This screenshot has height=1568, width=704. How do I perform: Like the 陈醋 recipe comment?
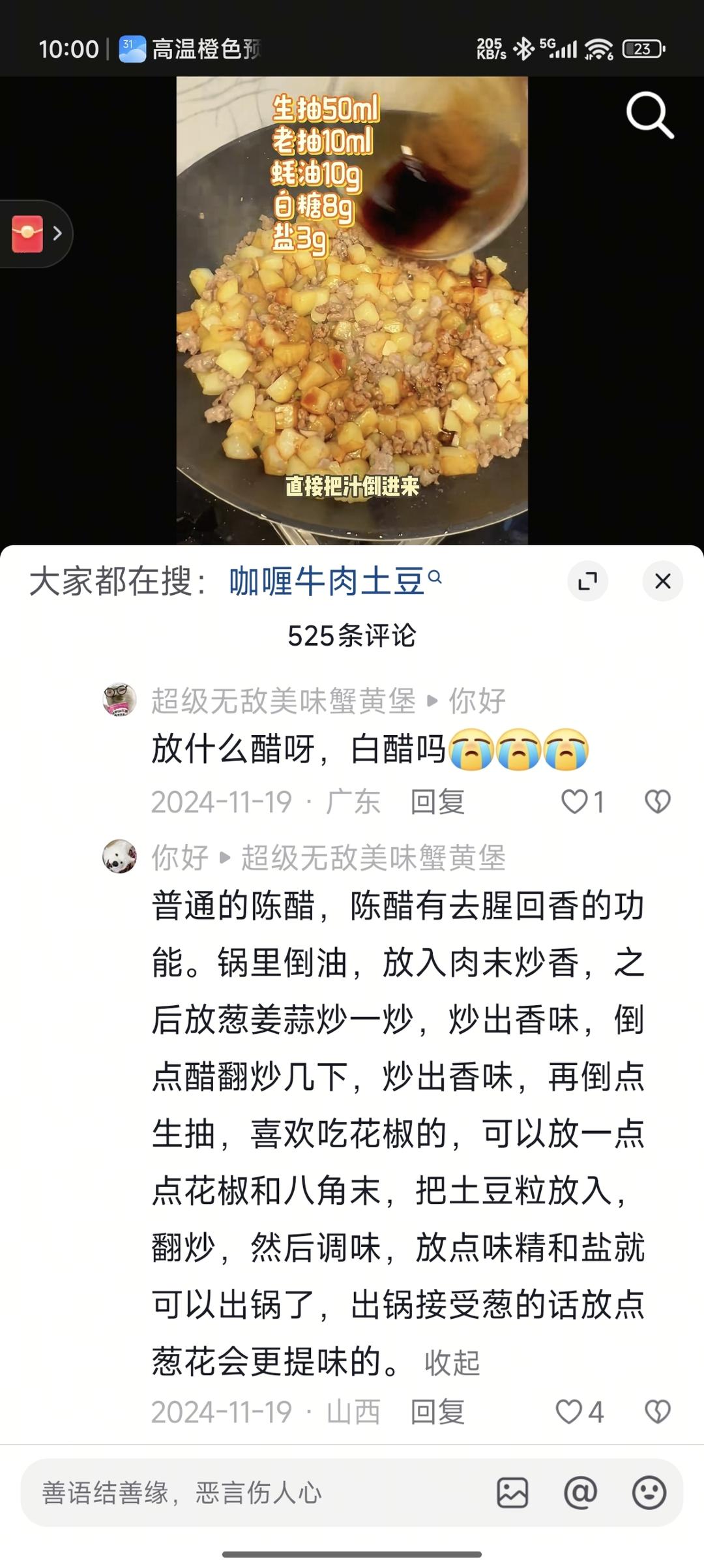coord(568,1412)
